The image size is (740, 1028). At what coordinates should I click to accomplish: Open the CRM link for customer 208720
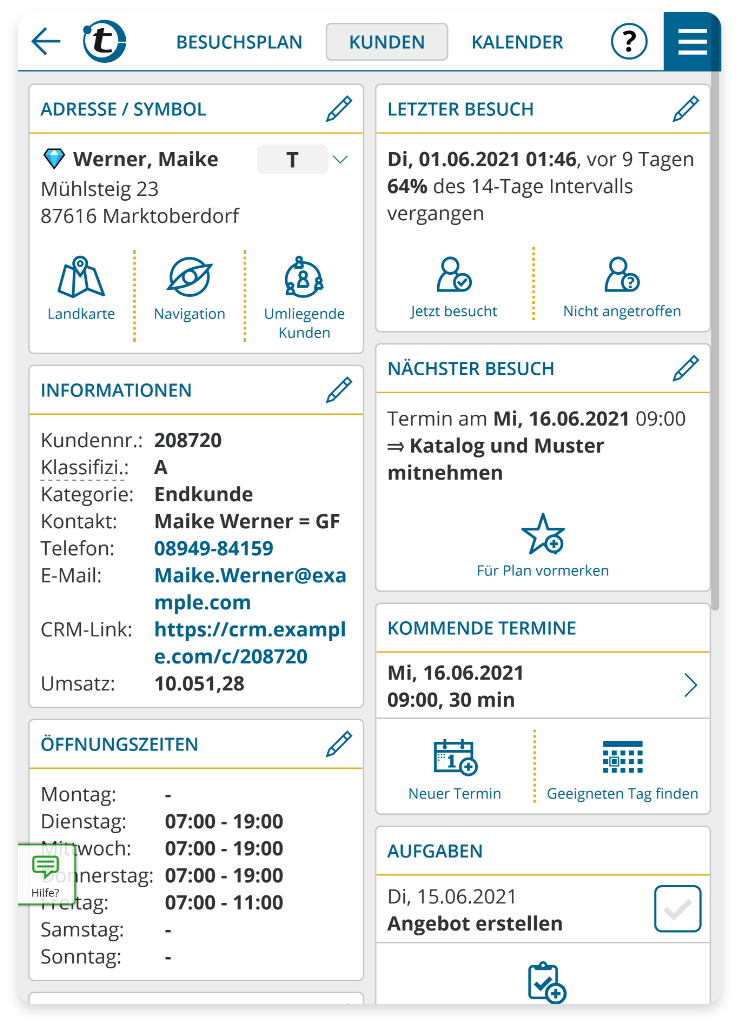tap(250, 642)
